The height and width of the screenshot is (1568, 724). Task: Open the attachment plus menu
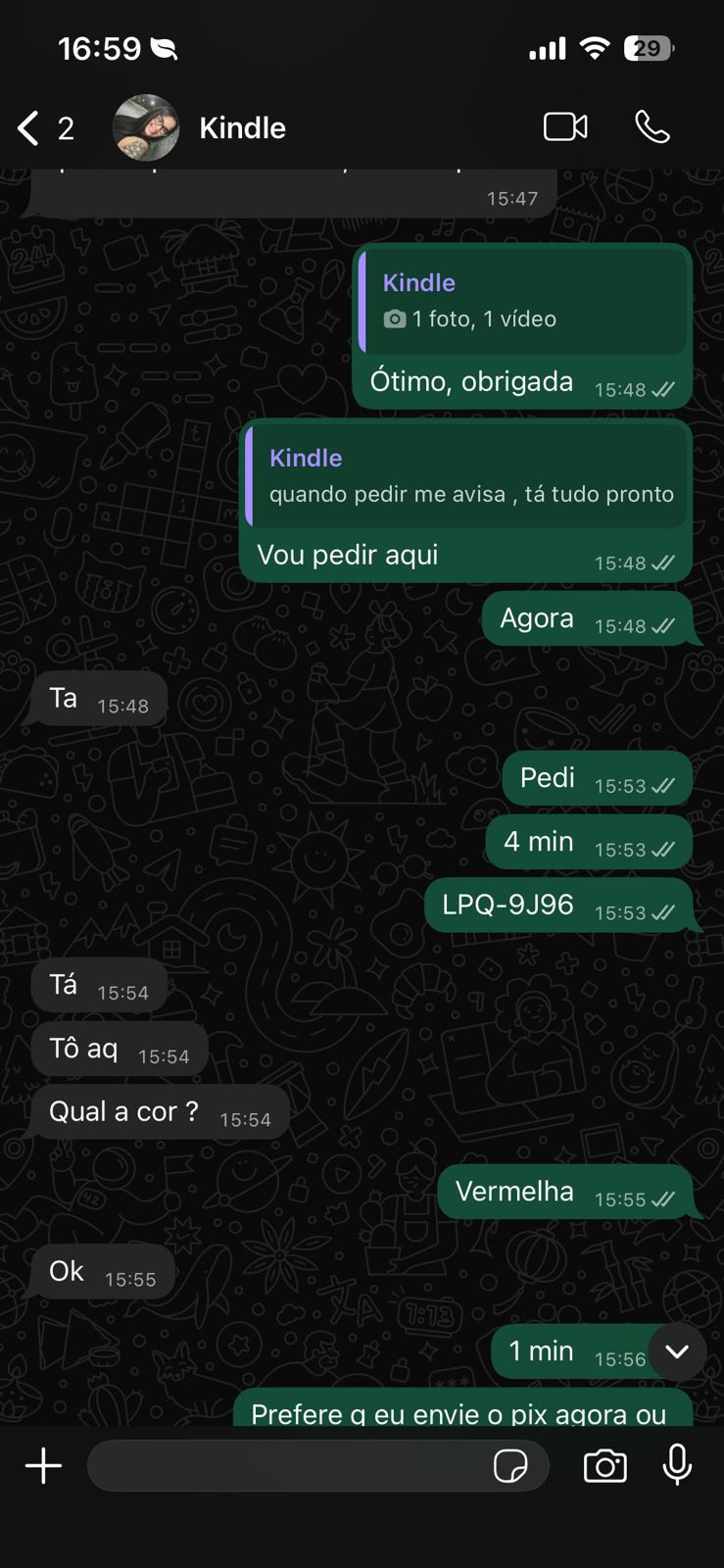point(43,1466)
